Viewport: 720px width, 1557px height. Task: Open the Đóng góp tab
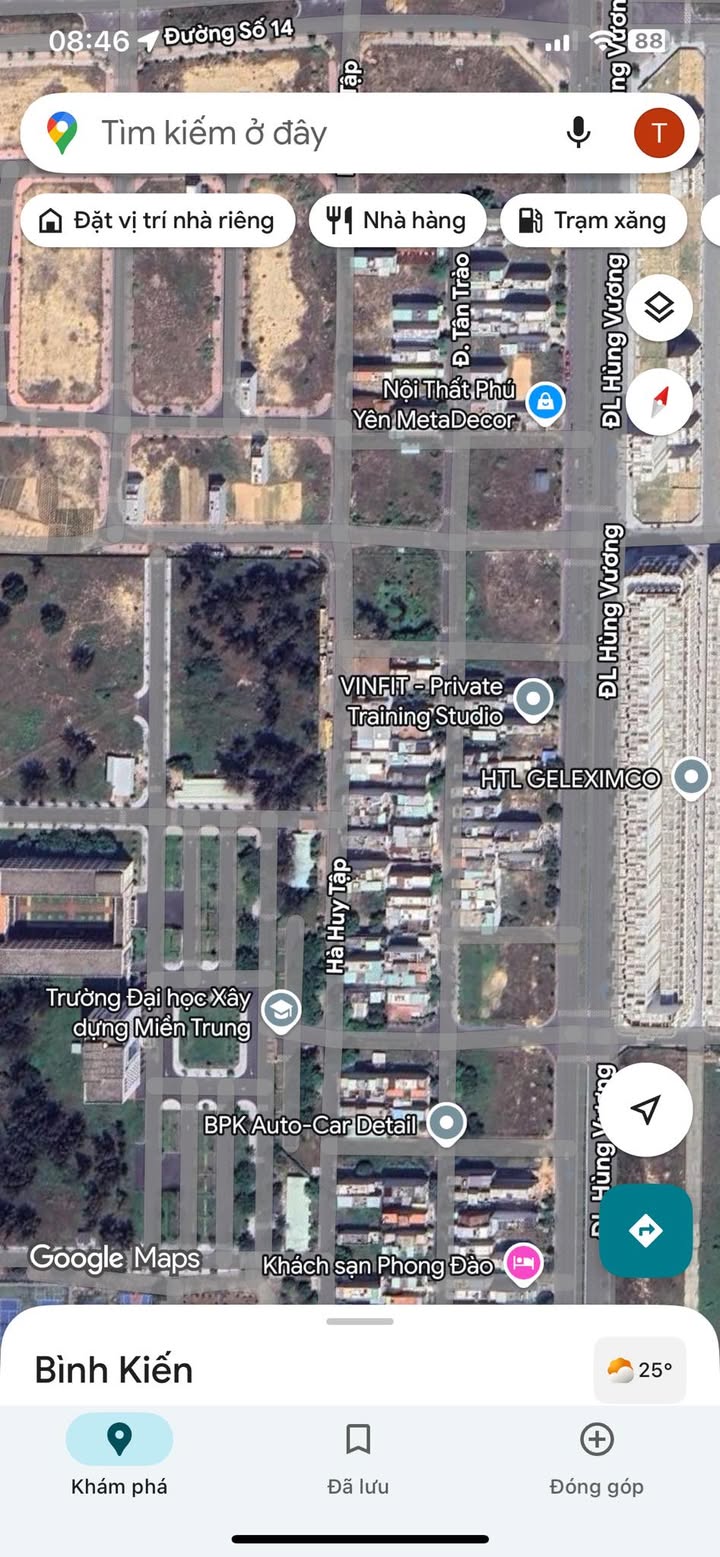(x=596, y=1458)
